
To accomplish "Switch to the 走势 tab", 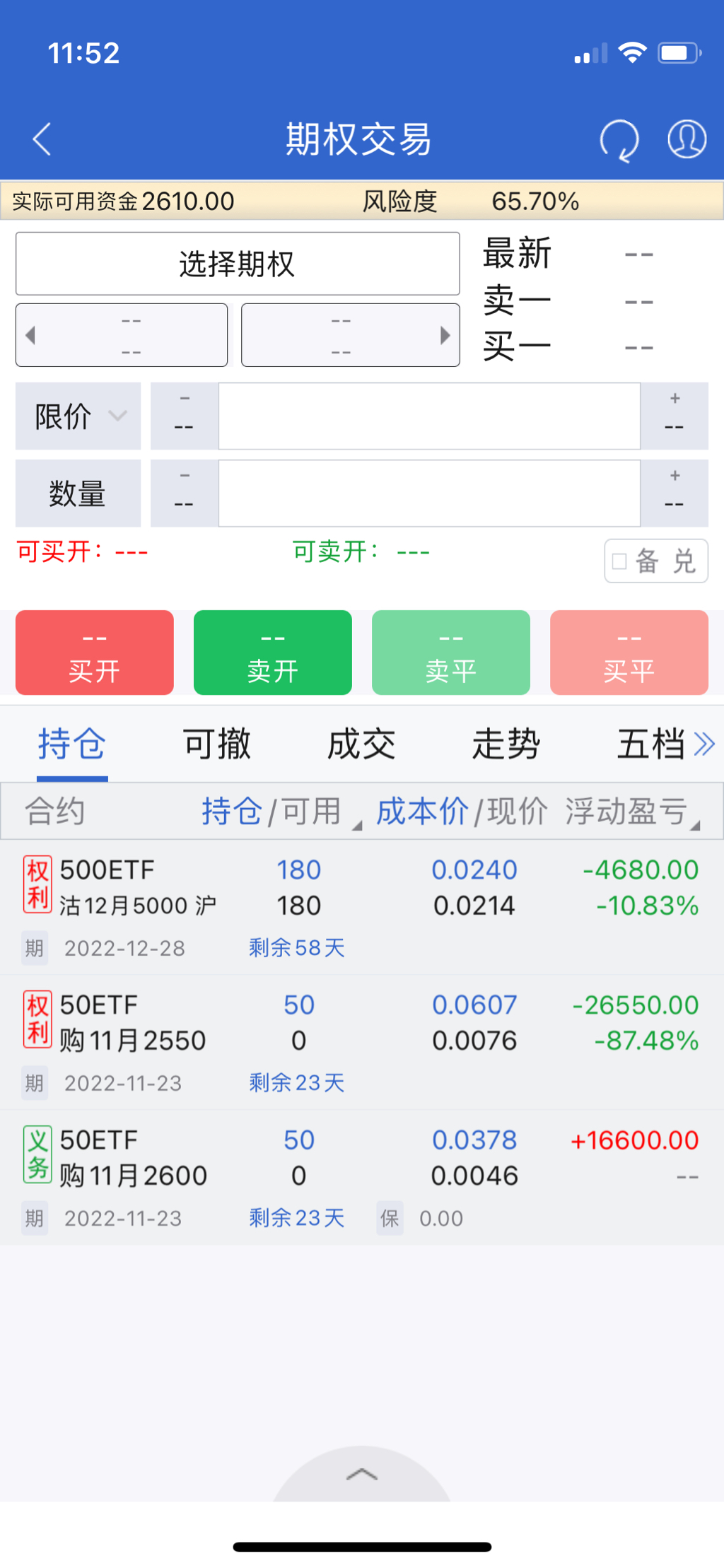I will click(506, 744).
